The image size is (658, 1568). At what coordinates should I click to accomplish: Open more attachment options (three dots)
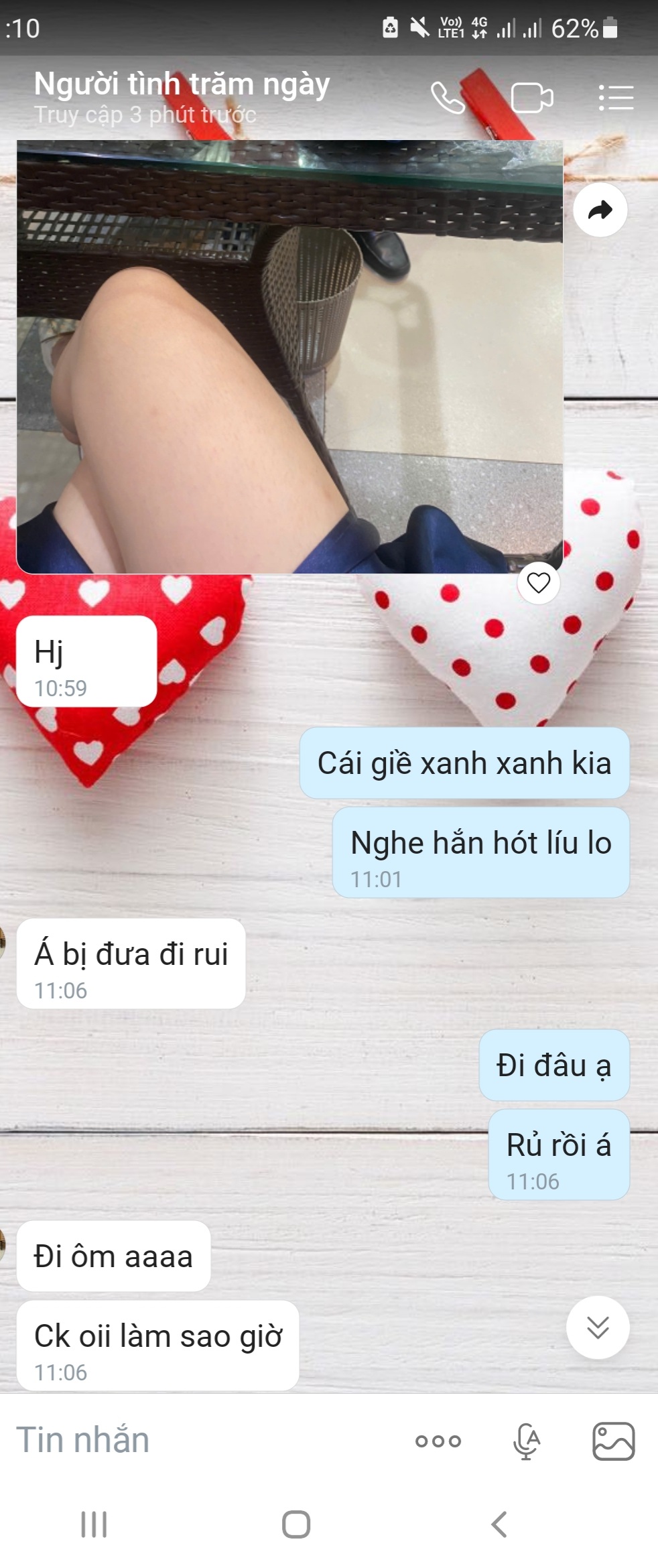pyautogui.click(x=438, y=1441)
